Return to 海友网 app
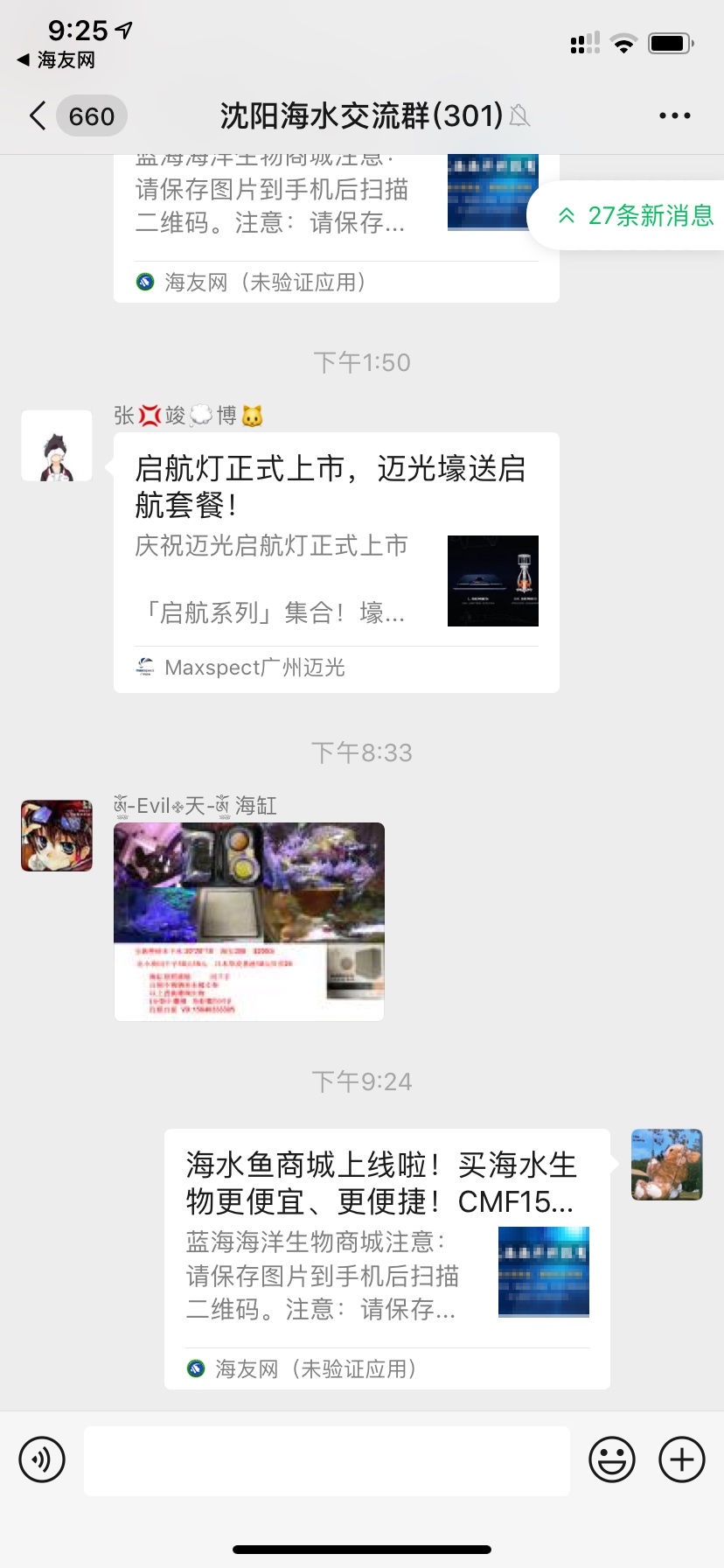Image resolution: width=724 pixels, height=1568 pixels. point(56,60)
